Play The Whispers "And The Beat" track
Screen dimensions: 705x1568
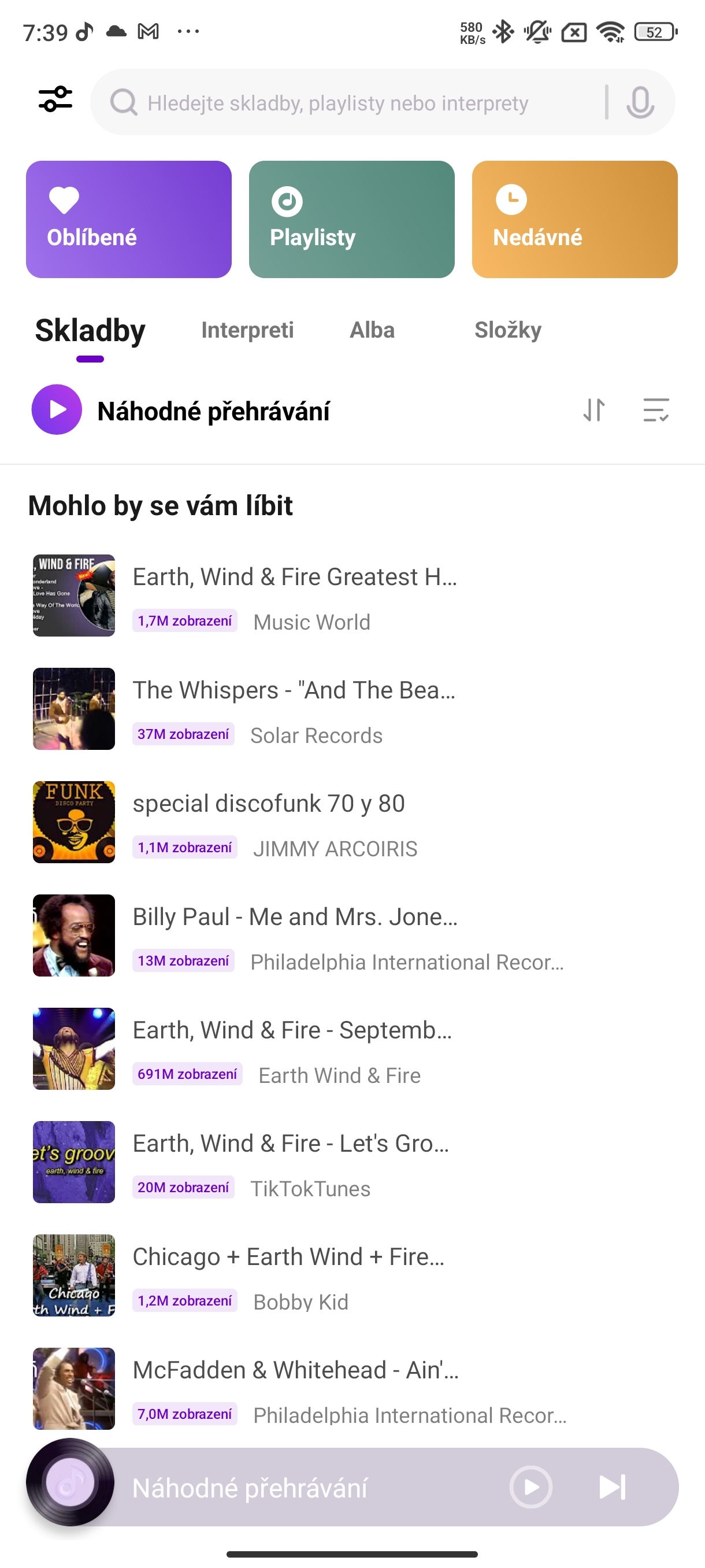click(294, 708)
